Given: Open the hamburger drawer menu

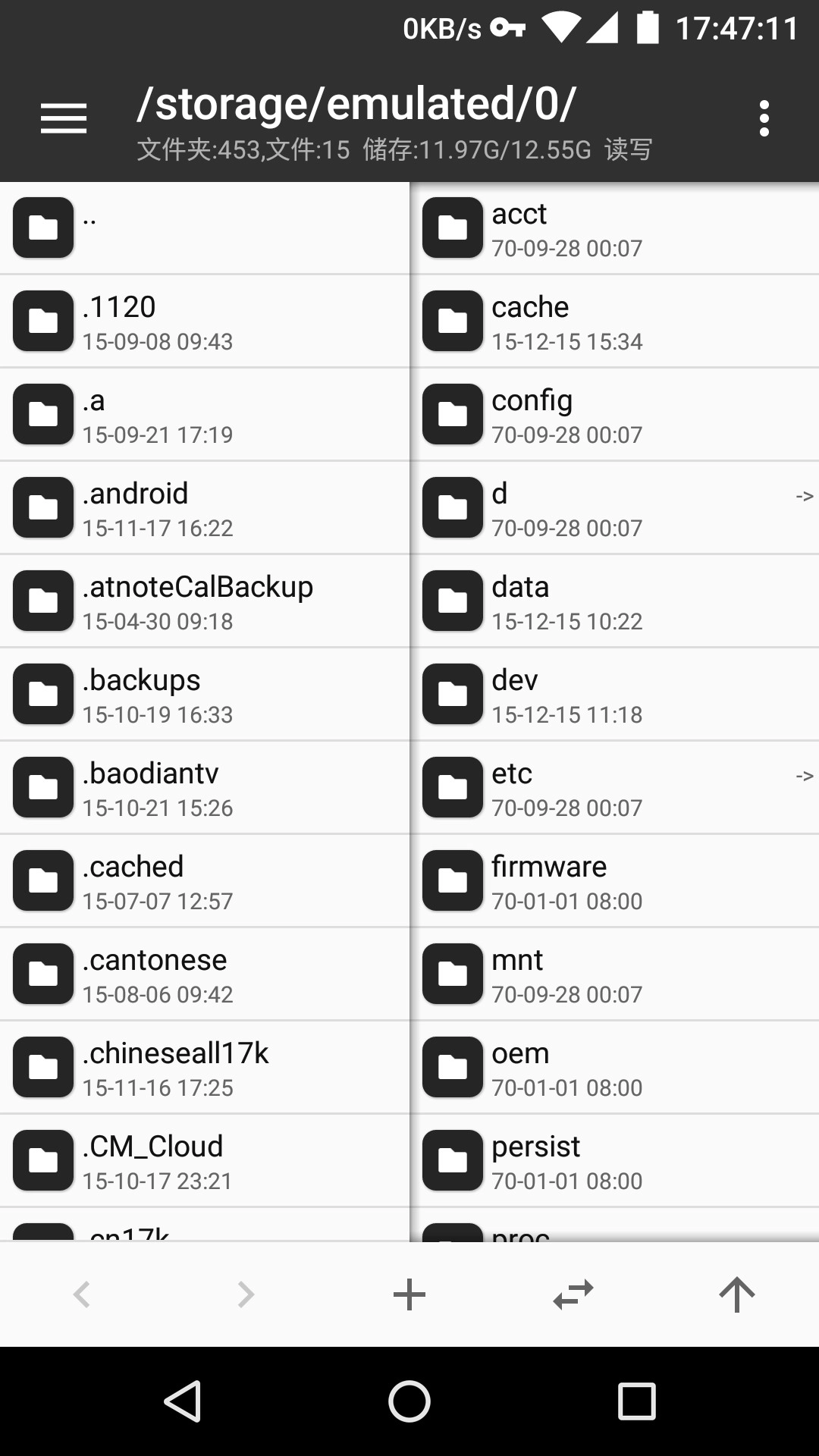Looking at the screenshot, I should tap(64, 119).
